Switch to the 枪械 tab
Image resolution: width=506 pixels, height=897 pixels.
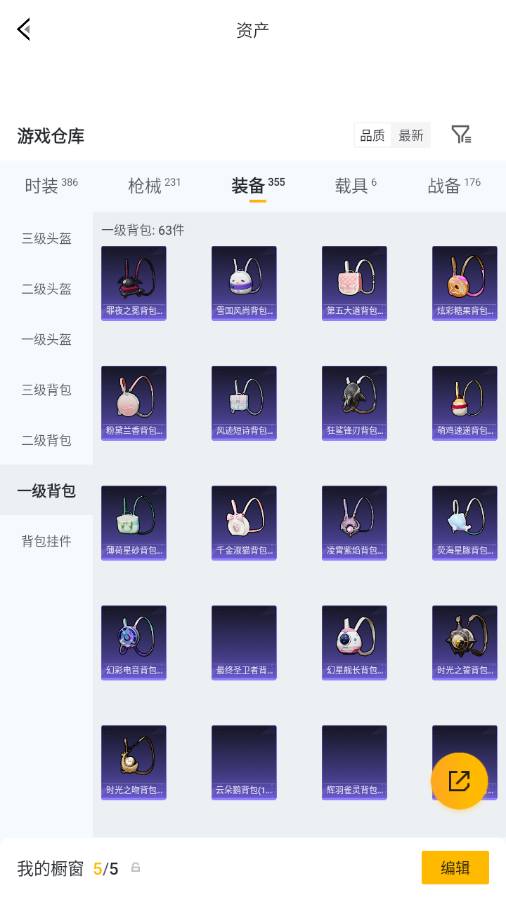pyautogui.click(x=154, y=186)
